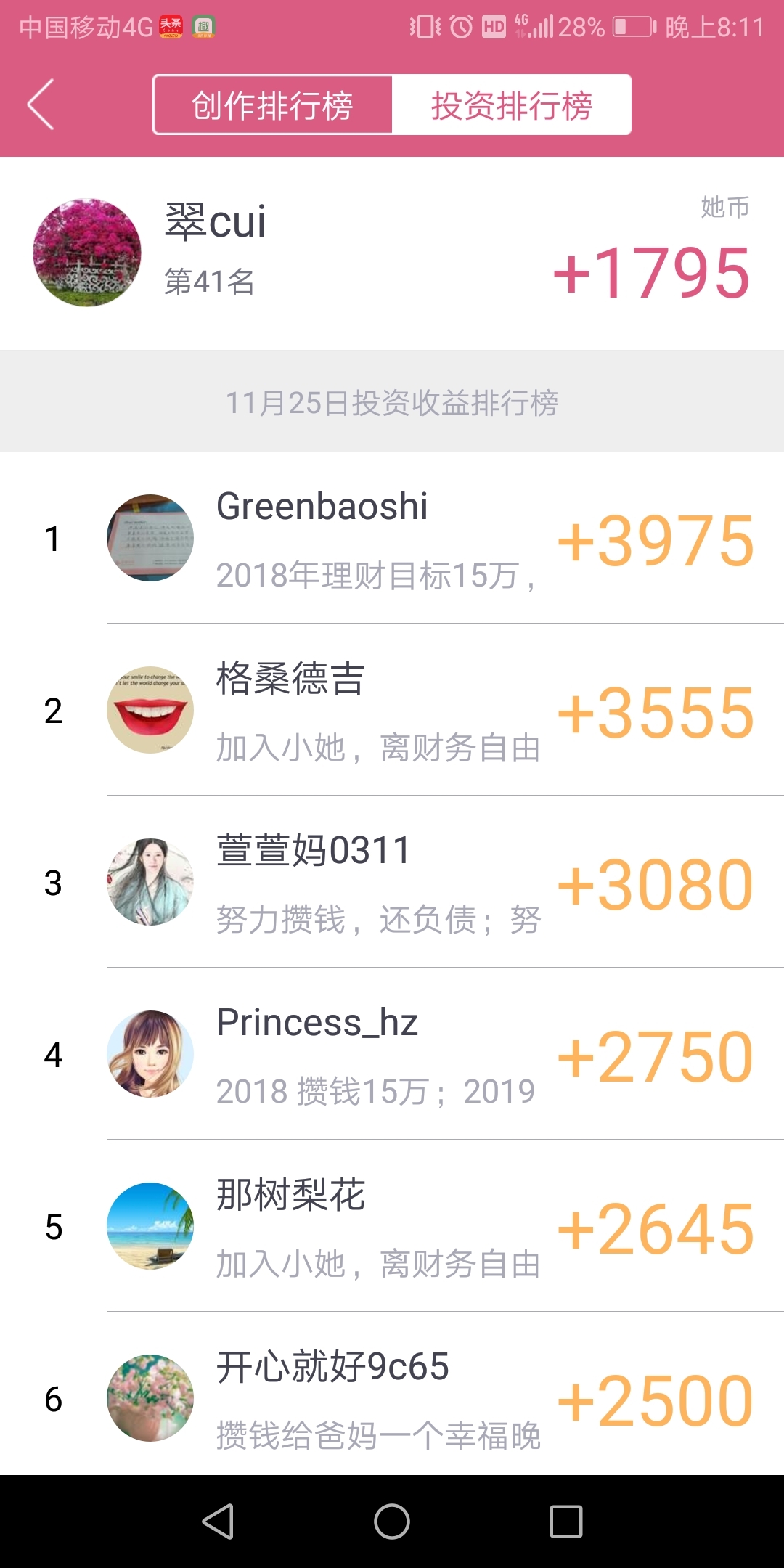View the 开心就好9c65 entry
The image size is (784, 1568).
392,1395
